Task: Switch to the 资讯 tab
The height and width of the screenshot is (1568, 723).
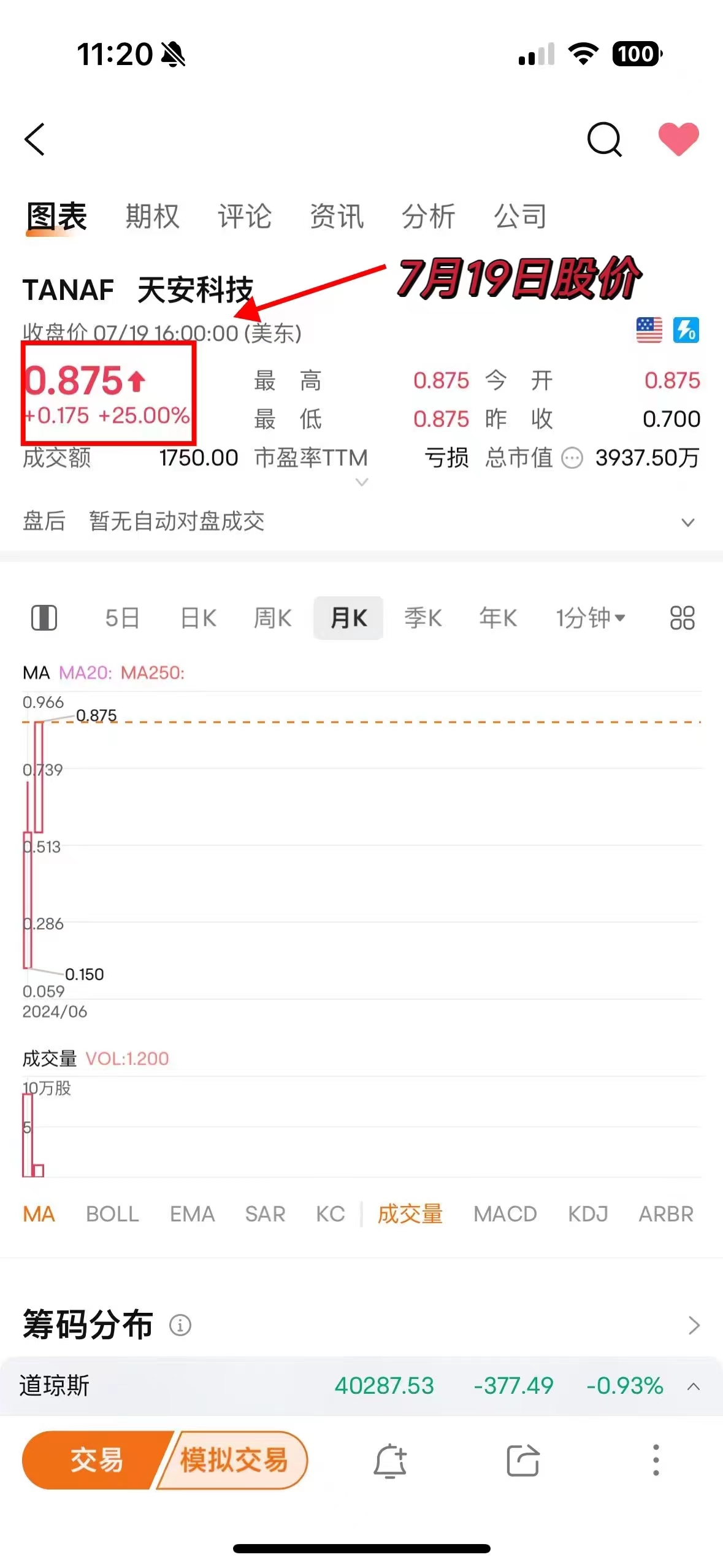Action: 336,217
